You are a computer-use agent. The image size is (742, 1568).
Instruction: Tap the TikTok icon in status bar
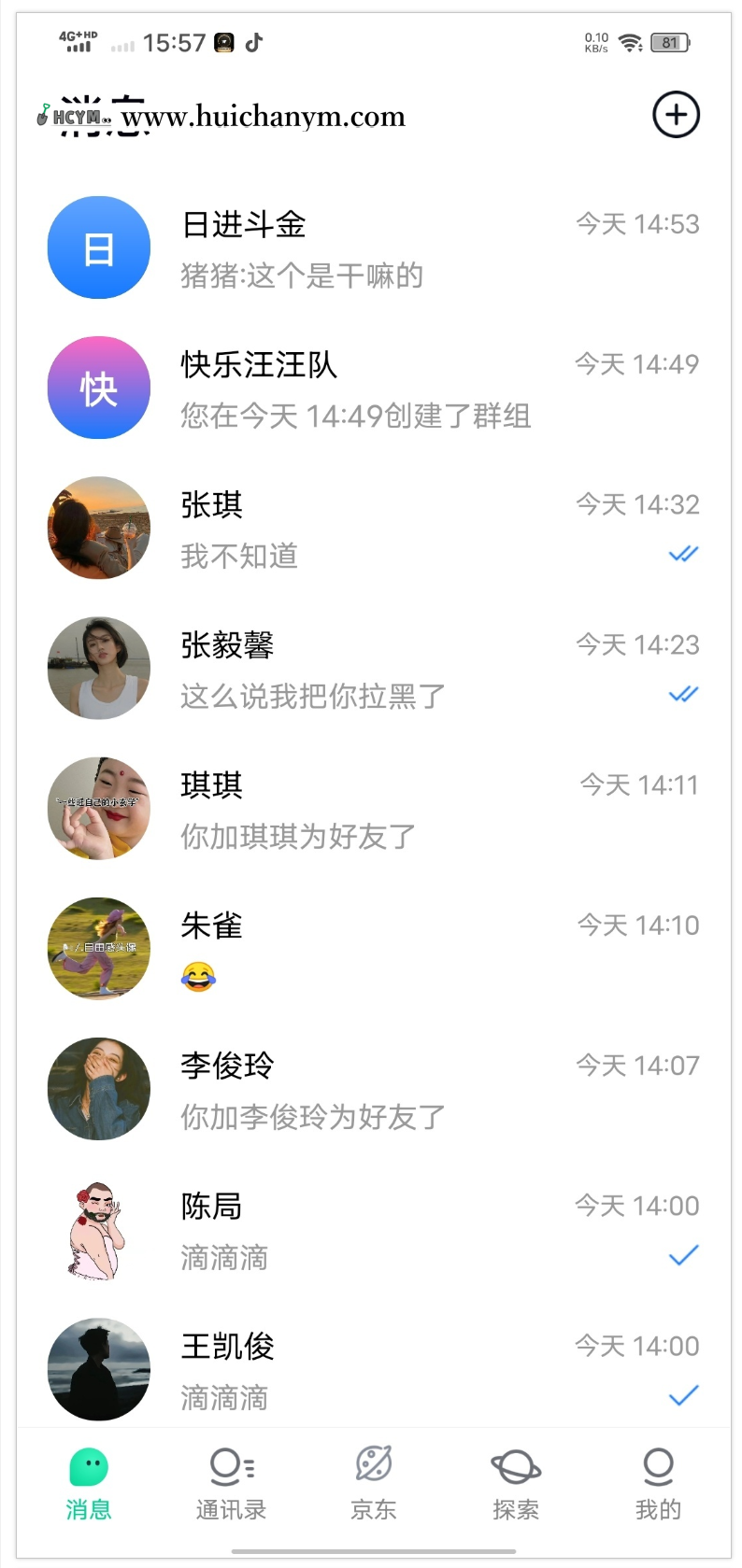pyautogui.click(x=253, y=42)
